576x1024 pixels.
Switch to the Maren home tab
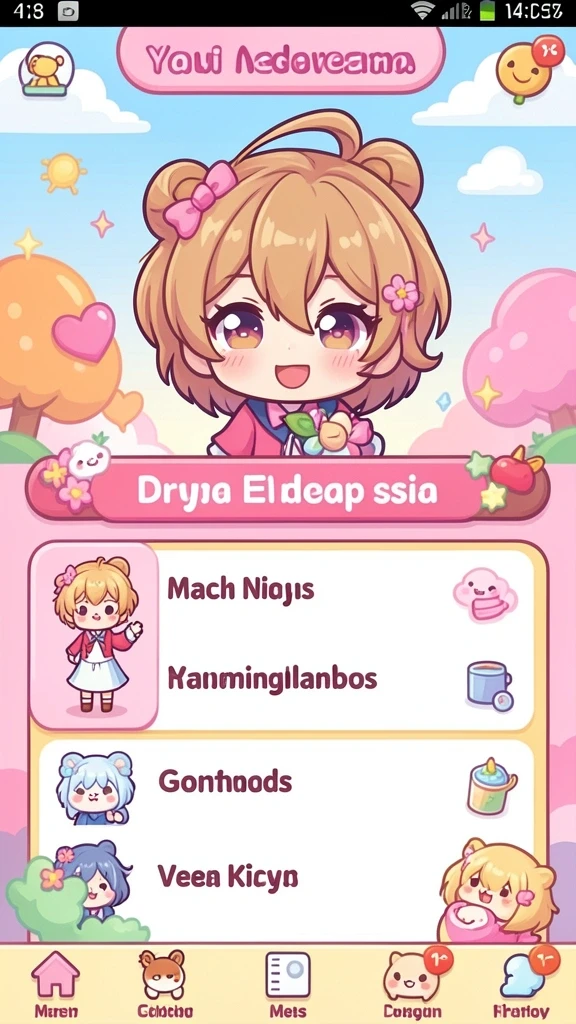click(56, 984)
